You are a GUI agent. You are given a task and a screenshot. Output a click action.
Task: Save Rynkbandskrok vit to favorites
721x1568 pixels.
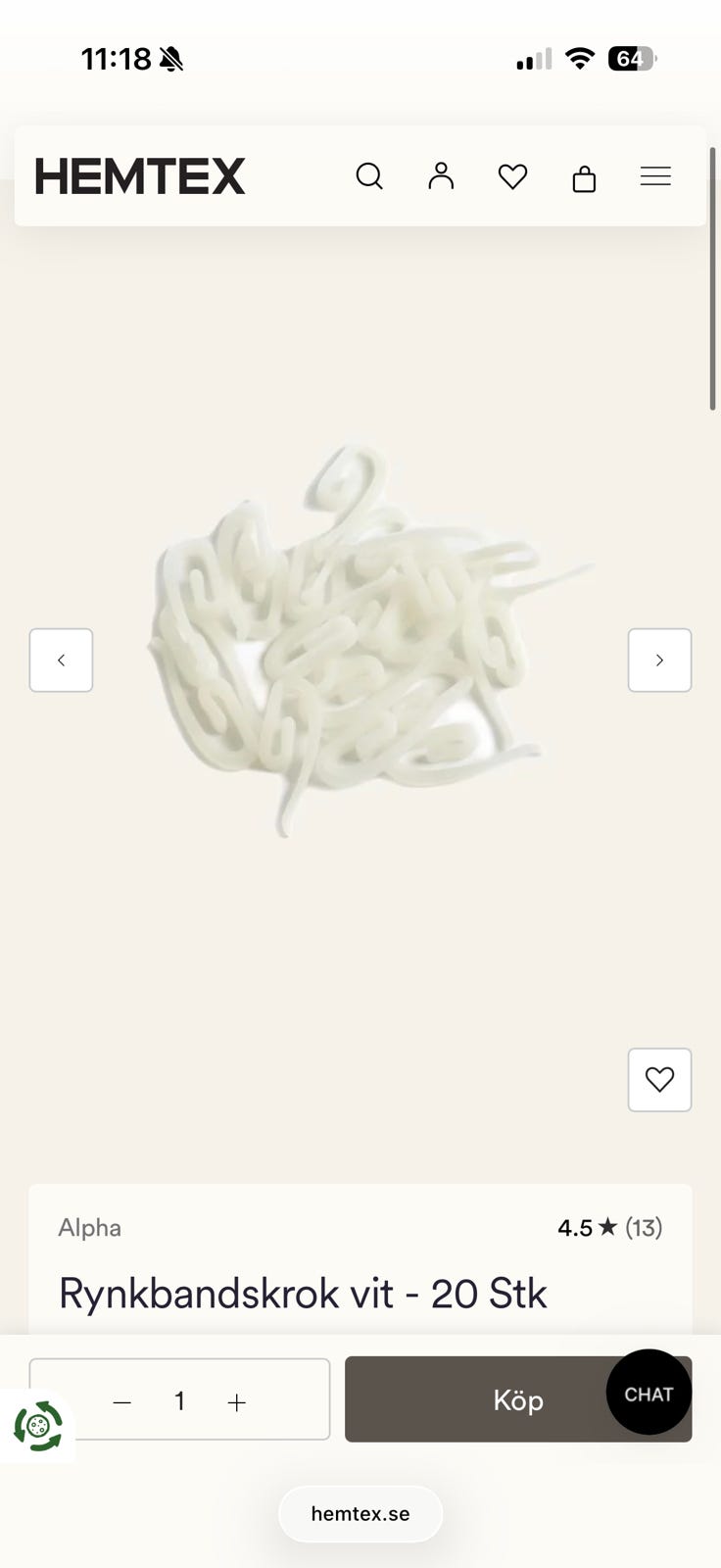(659, 1080)
